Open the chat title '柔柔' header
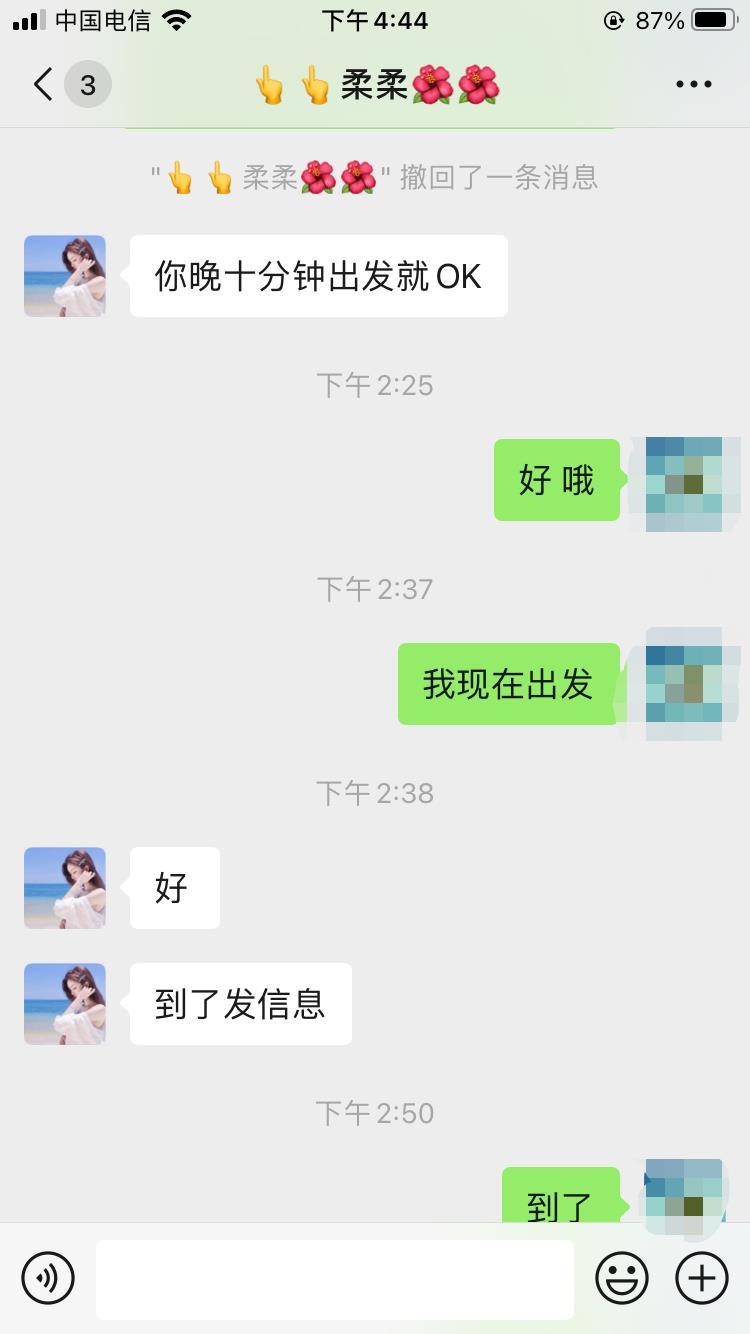The image size is (750, 1334). click(x=374, y=84)
